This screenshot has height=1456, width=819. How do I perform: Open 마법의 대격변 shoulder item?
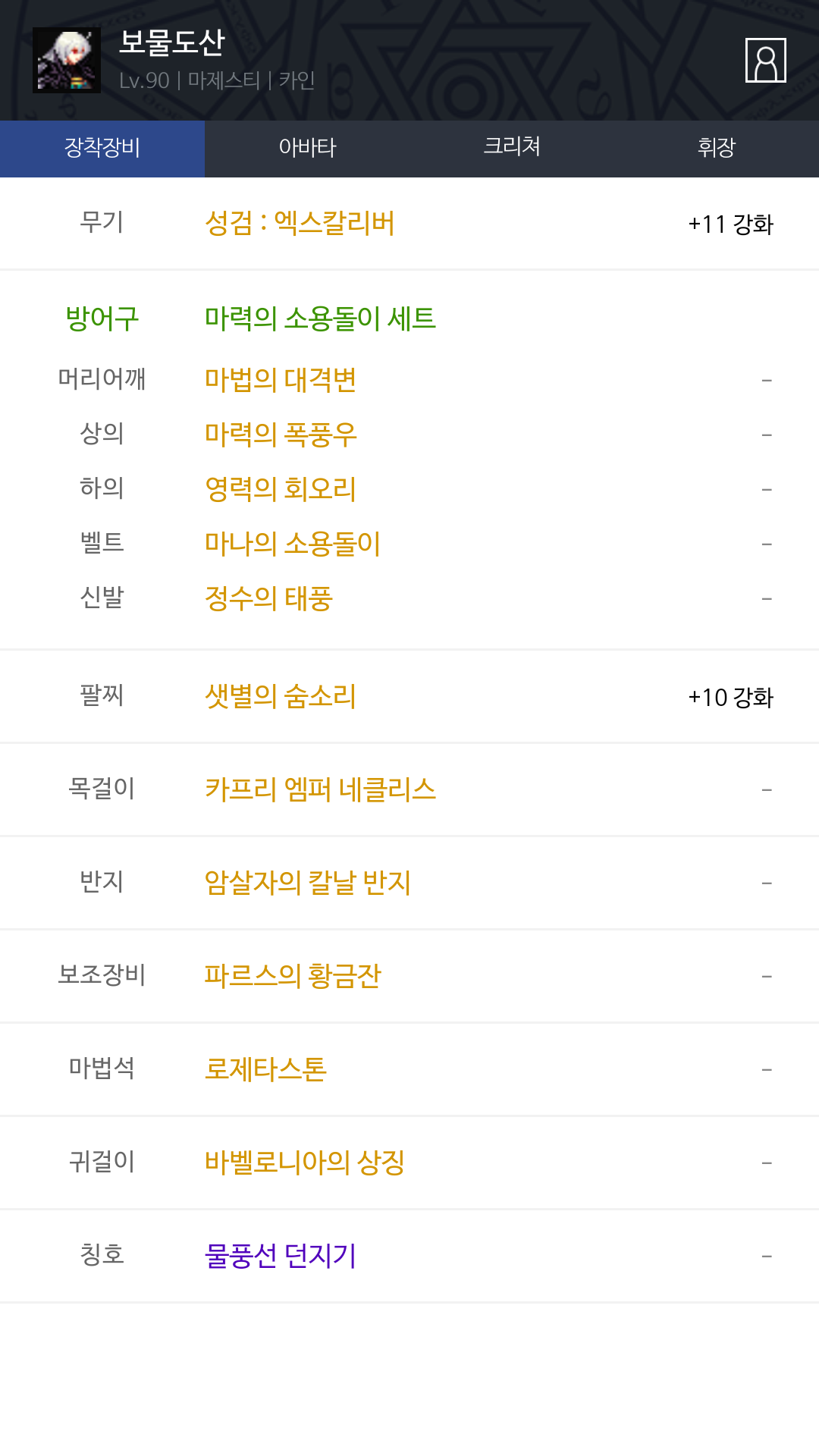pyautogui.click(x=281, y=380)
